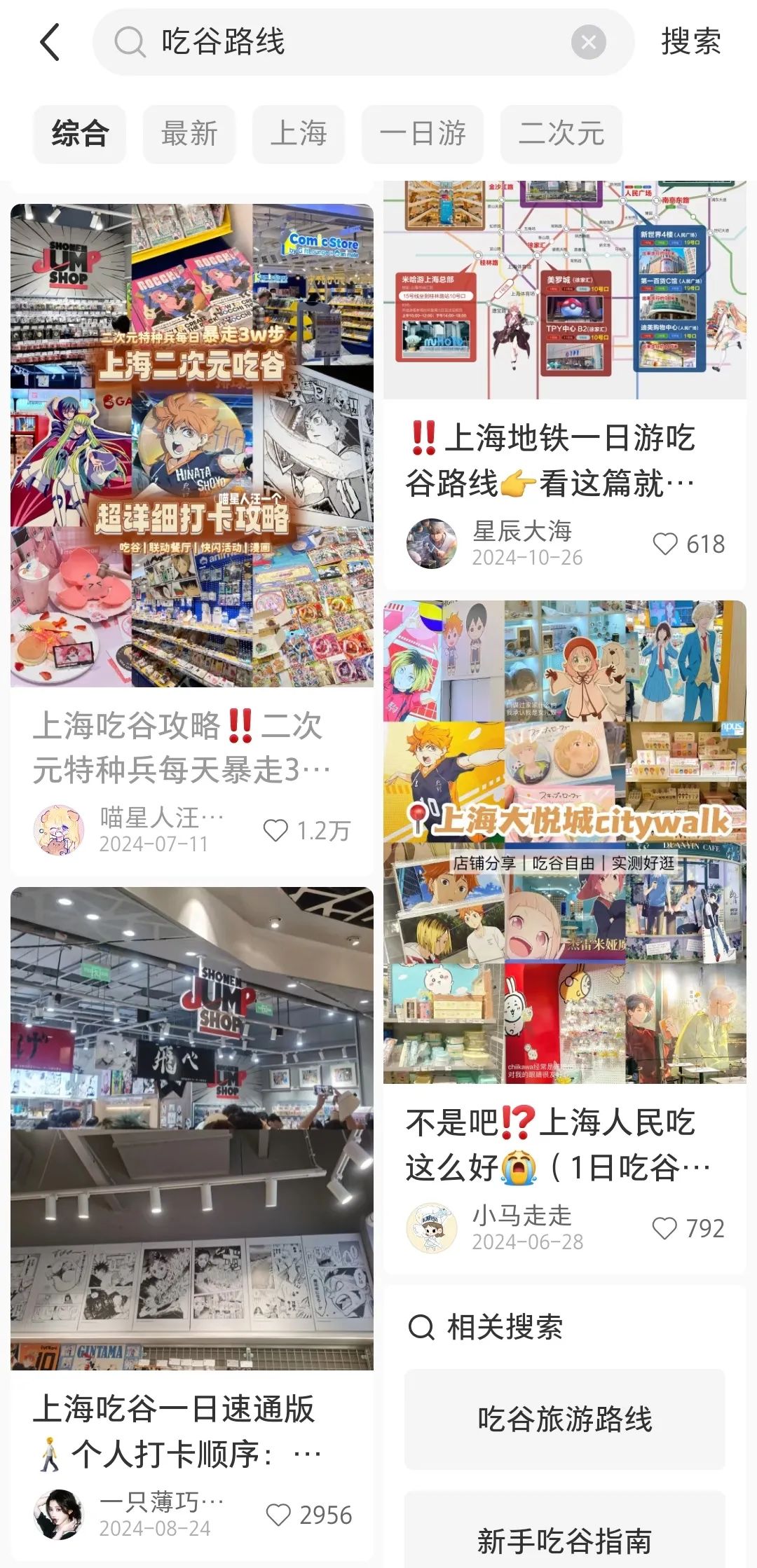Open the 上海地铁一日游吃谷路线 post
757x1568 pixels.
point(564,460)
